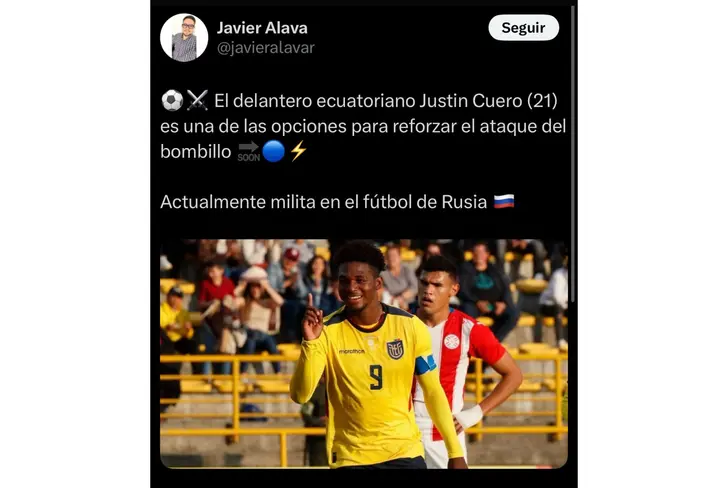Enlarge the Justin Cuero photo in the post
The image size is (728, 488).
coord(363,353)
